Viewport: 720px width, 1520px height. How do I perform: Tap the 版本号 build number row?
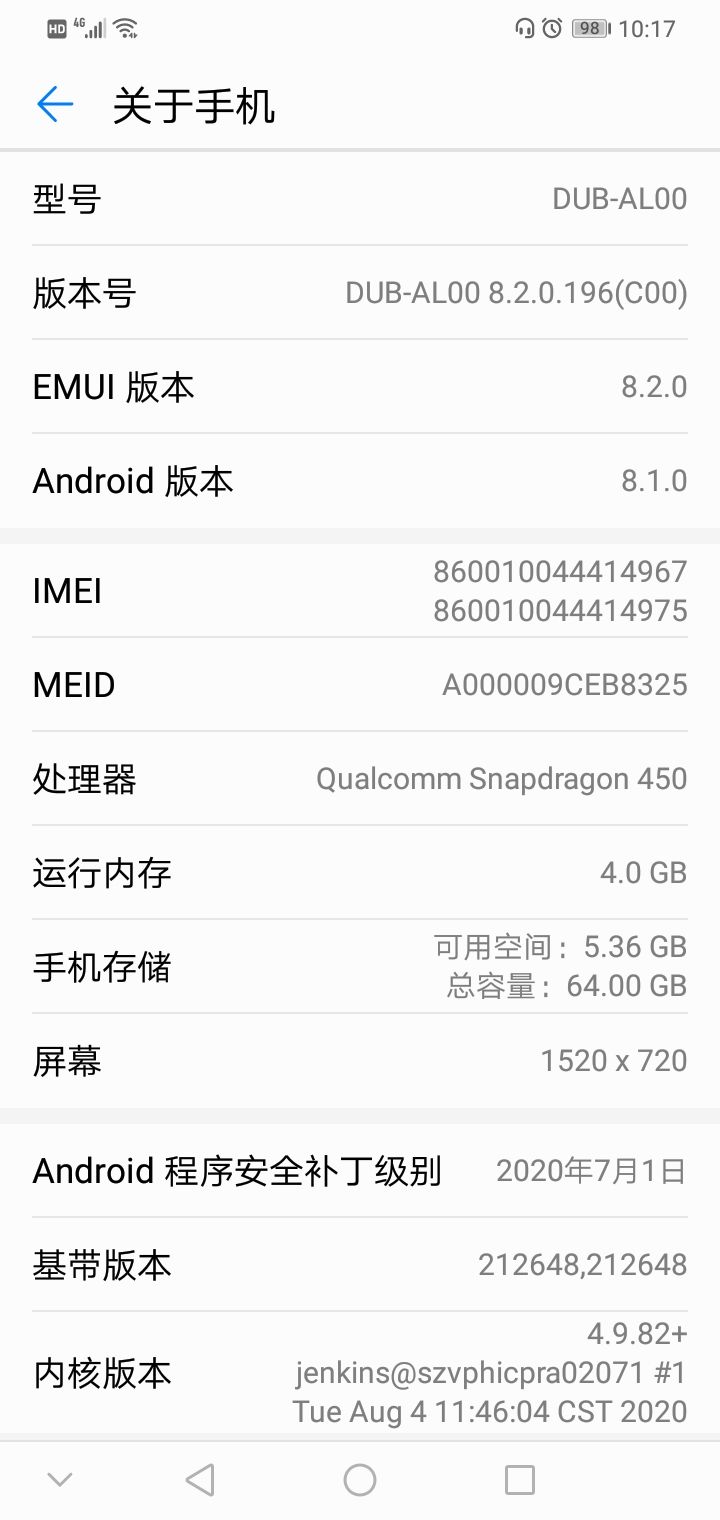[360, 293]
